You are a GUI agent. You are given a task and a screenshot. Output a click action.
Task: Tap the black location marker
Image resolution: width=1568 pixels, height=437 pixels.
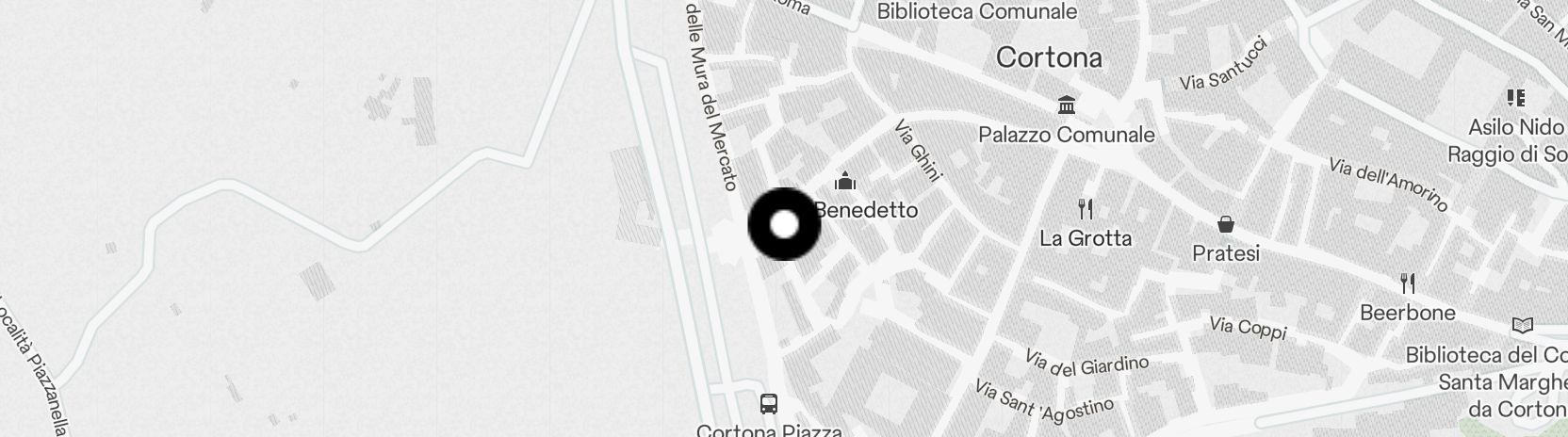pos(784,224)
